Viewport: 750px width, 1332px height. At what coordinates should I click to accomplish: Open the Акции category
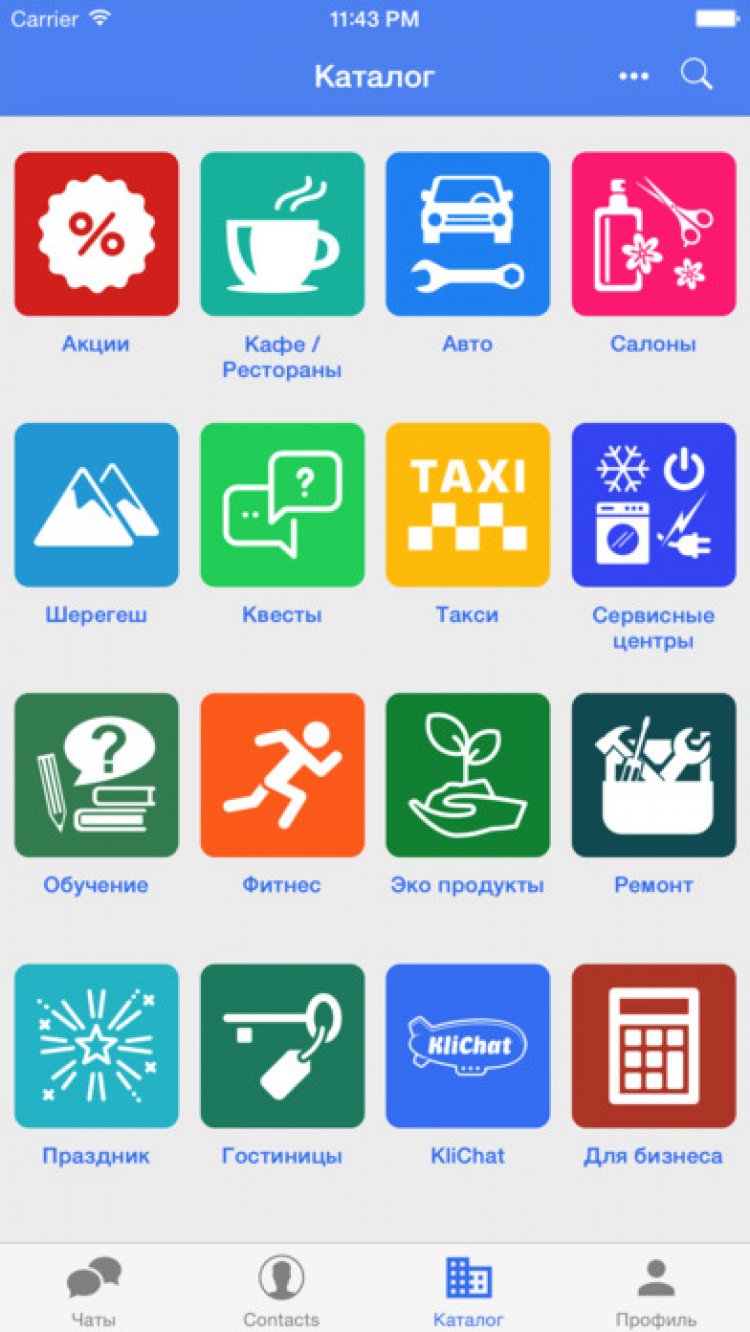[x=96, y=234]
